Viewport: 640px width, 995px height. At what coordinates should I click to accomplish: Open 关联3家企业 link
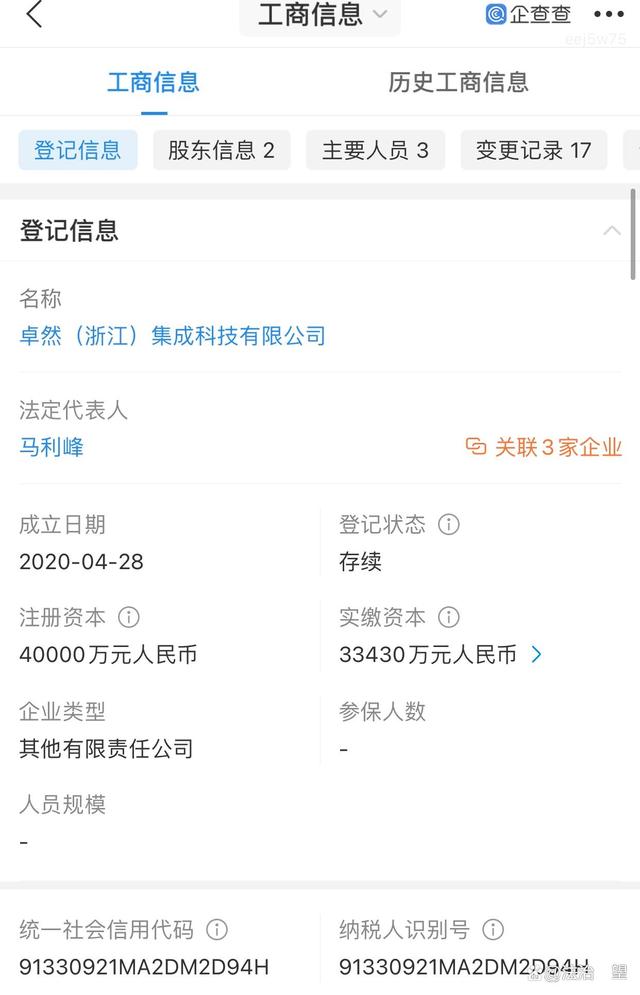tap(544, 447)
